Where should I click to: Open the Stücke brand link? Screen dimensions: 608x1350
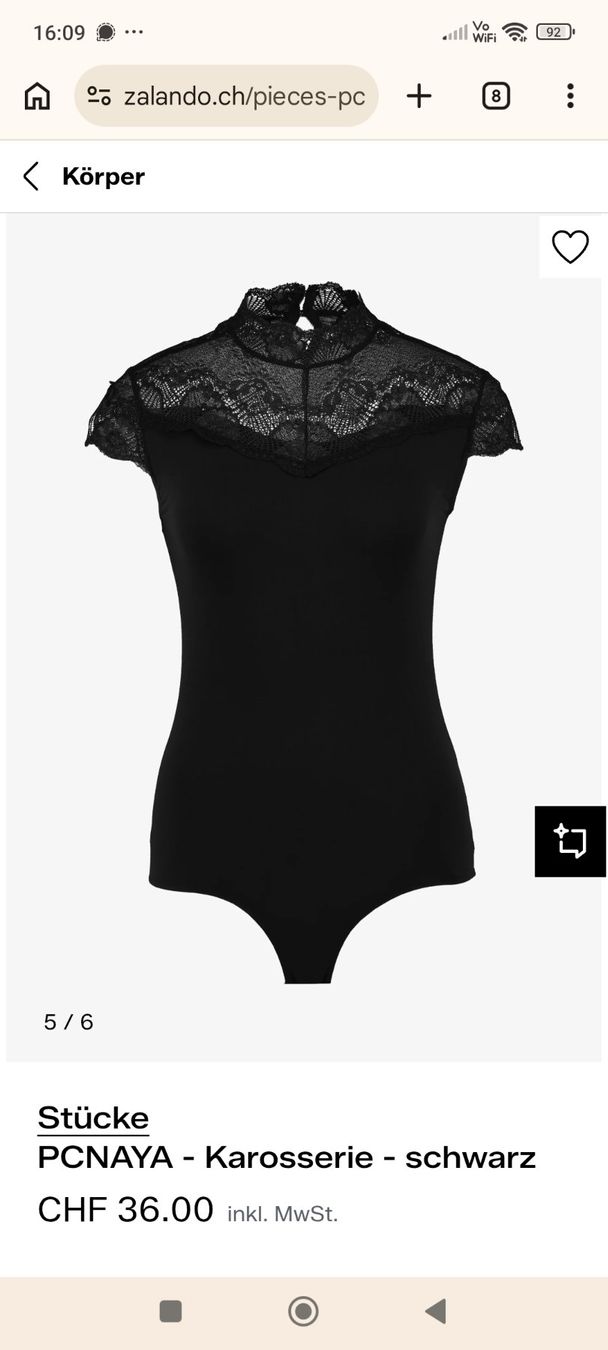93,1118
